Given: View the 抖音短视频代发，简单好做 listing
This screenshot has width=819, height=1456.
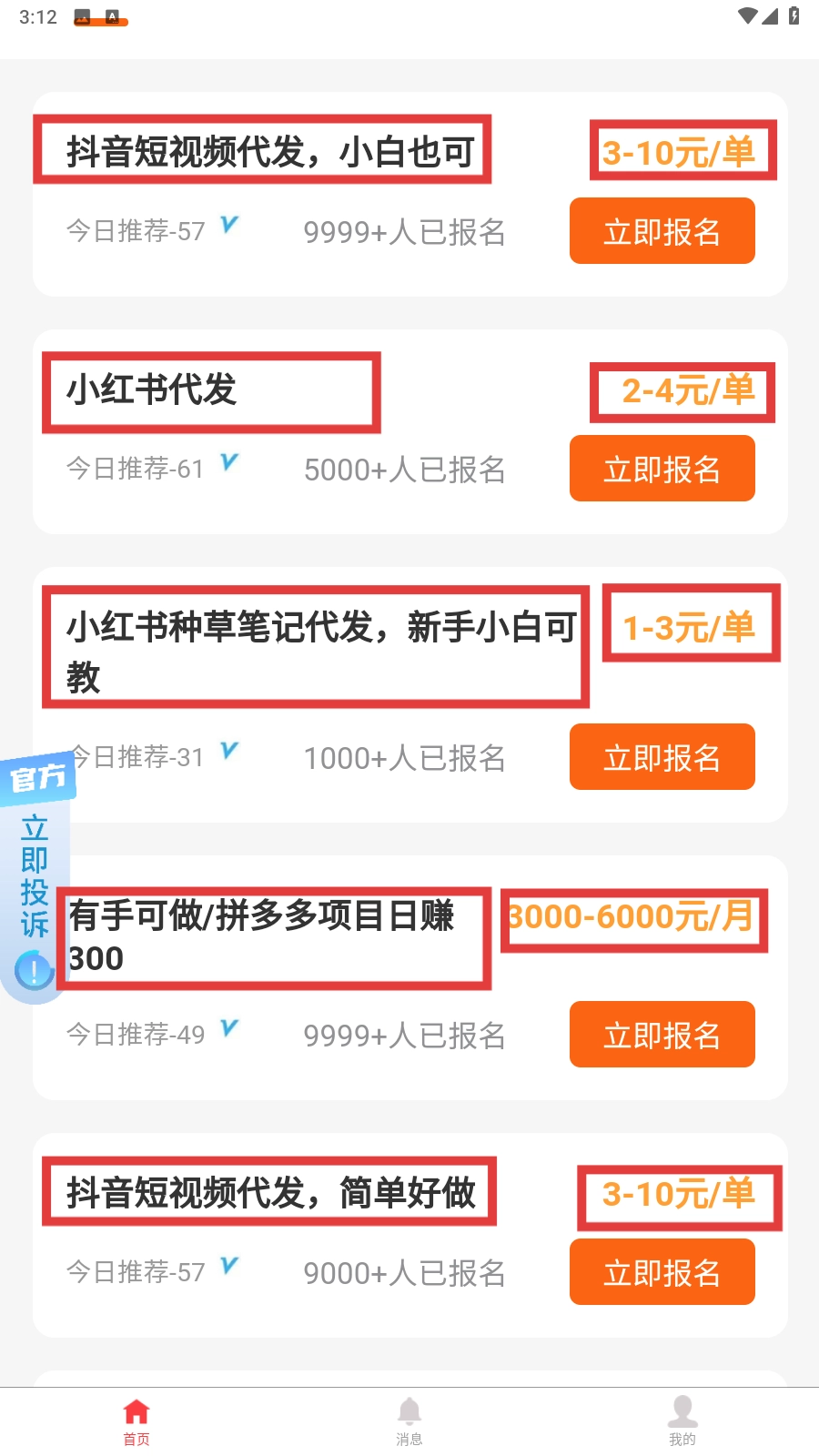Looking at the screenshot, I should [270, 1192].
